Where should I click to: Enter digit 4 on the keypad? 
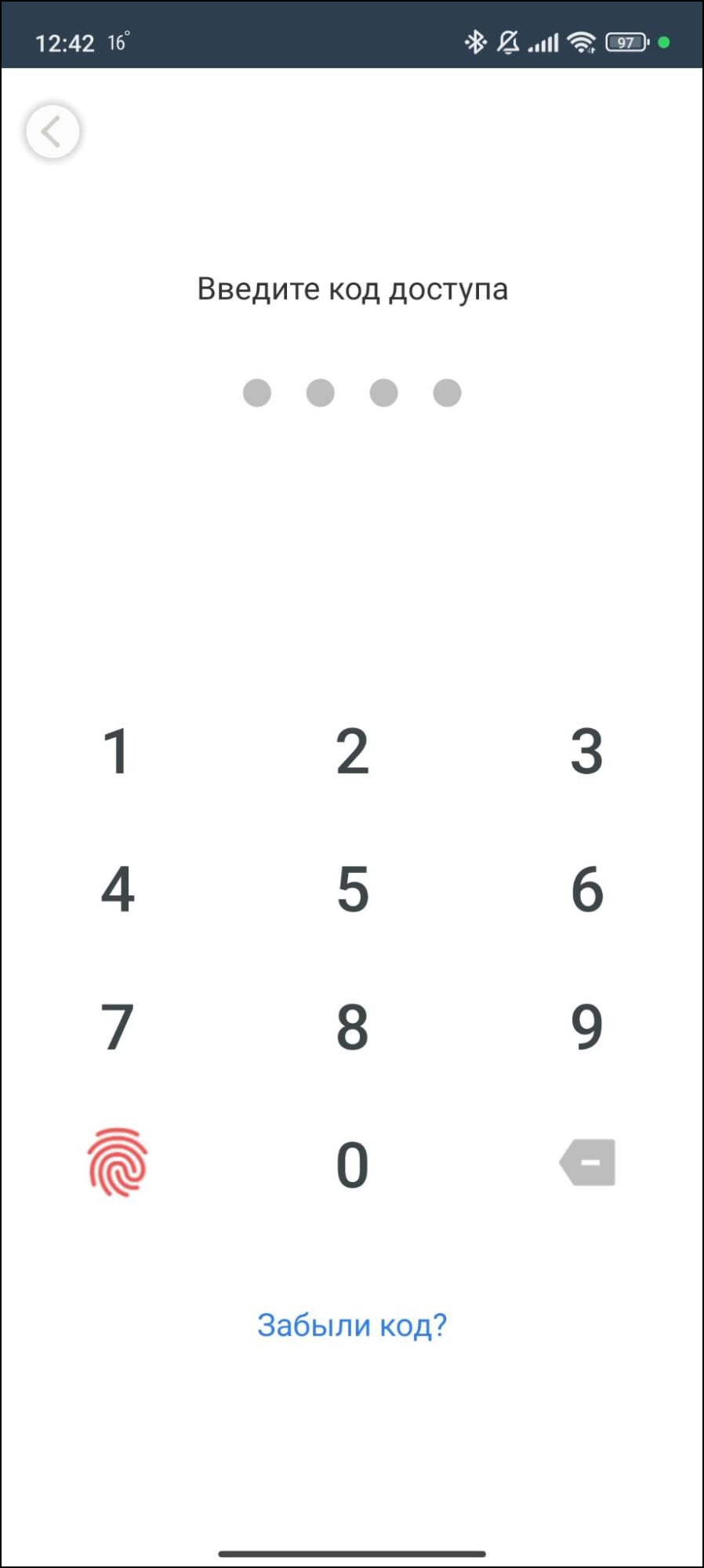pos(117,890)
